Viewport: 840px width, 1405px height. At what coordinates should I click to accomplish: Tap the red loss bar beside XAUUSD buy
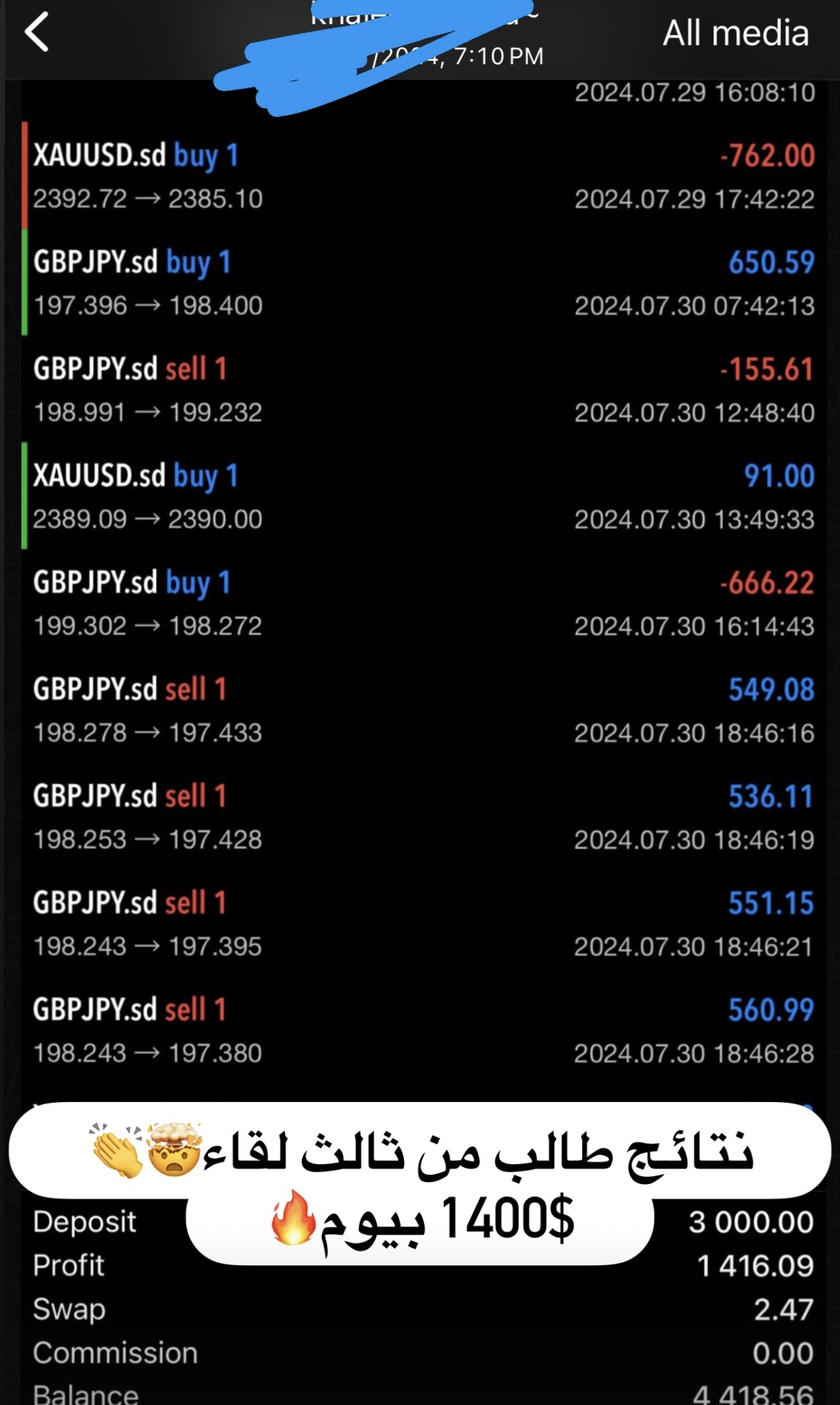[26, 175]
